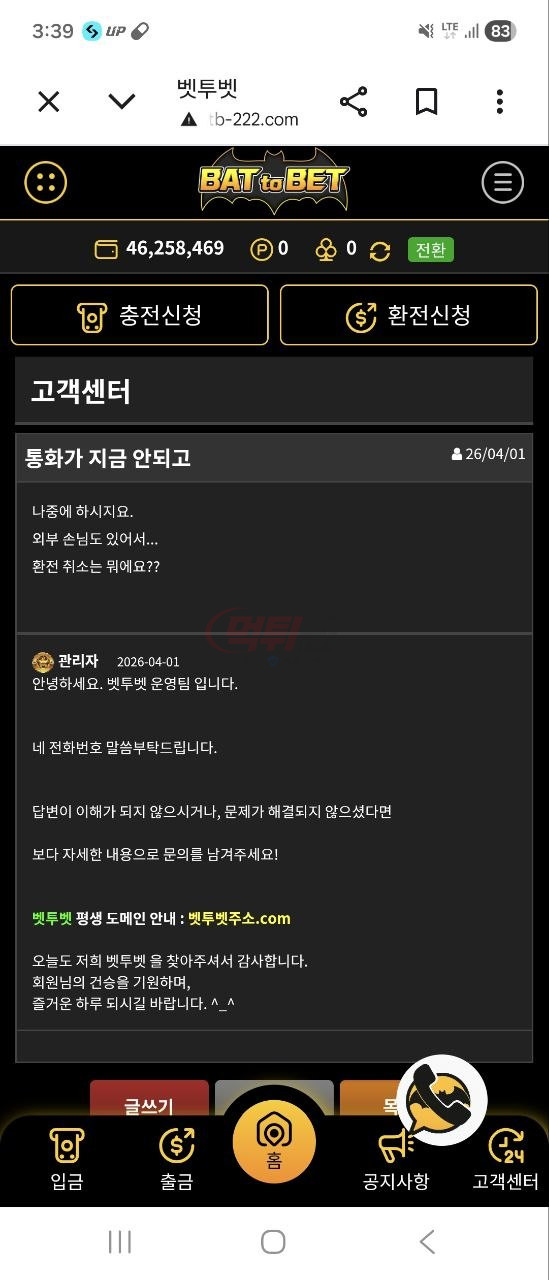Tap the green 전환 button
549x1280 pixels.
[431, 249]
